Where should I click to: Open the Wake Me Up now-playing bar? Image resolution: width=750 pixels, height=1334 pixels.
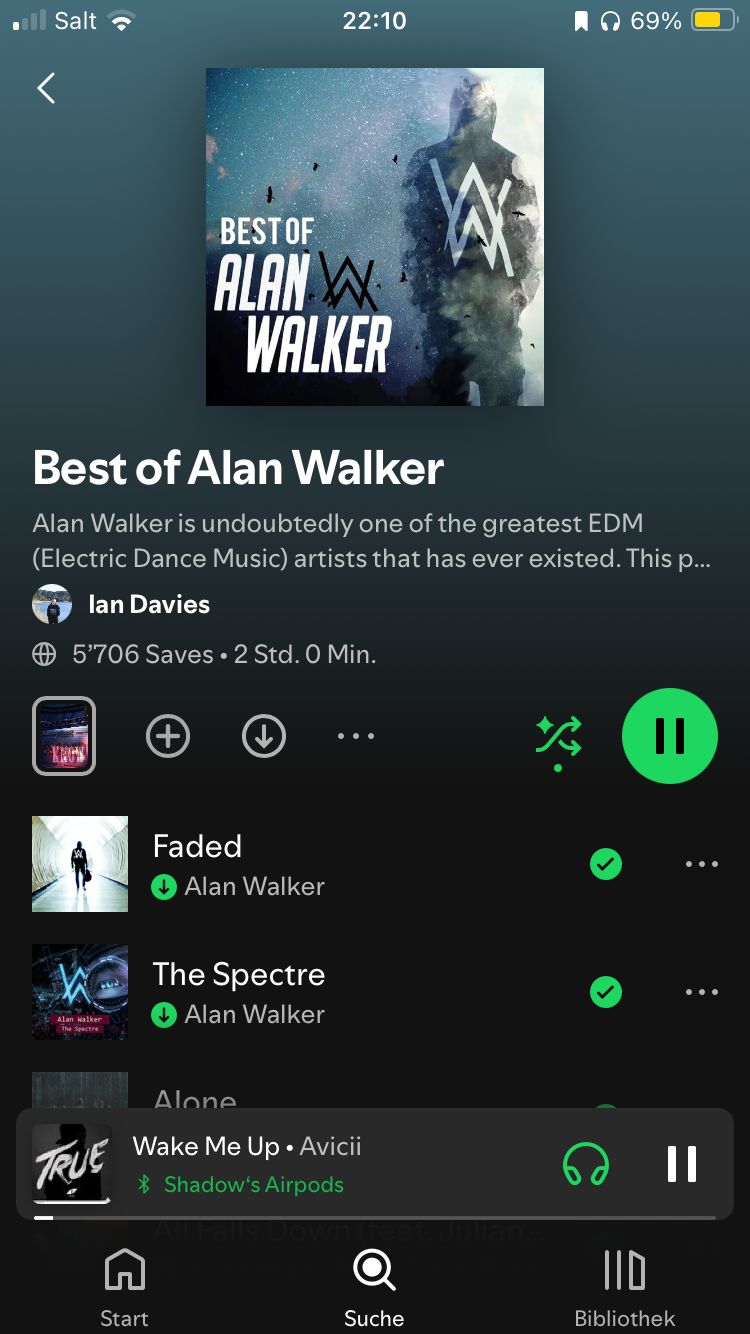pos(300,1163)
